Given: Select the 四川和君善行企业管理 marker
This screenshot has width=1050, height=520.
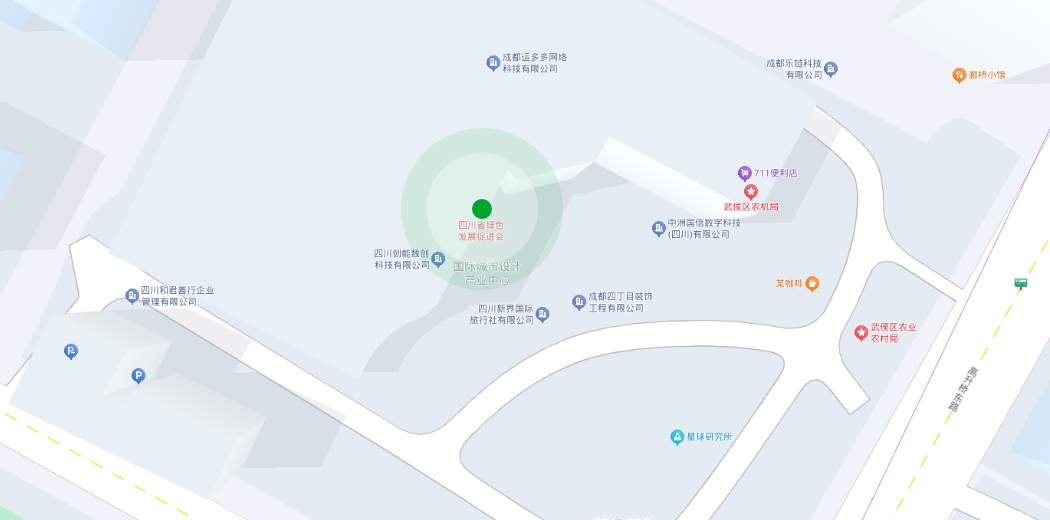Looking at the screenshot, I should pos(132,296).
